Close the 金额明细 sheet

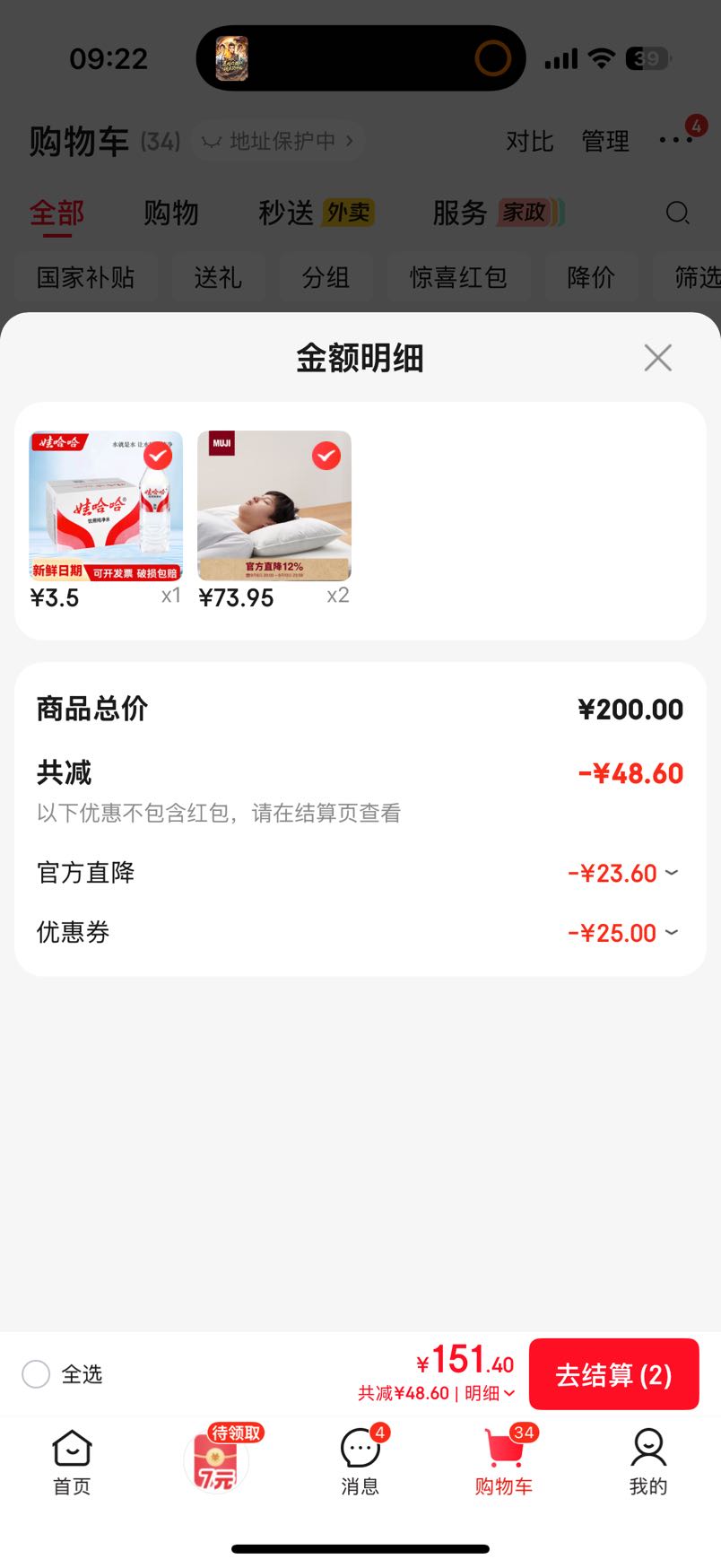[x=657, y=357]
